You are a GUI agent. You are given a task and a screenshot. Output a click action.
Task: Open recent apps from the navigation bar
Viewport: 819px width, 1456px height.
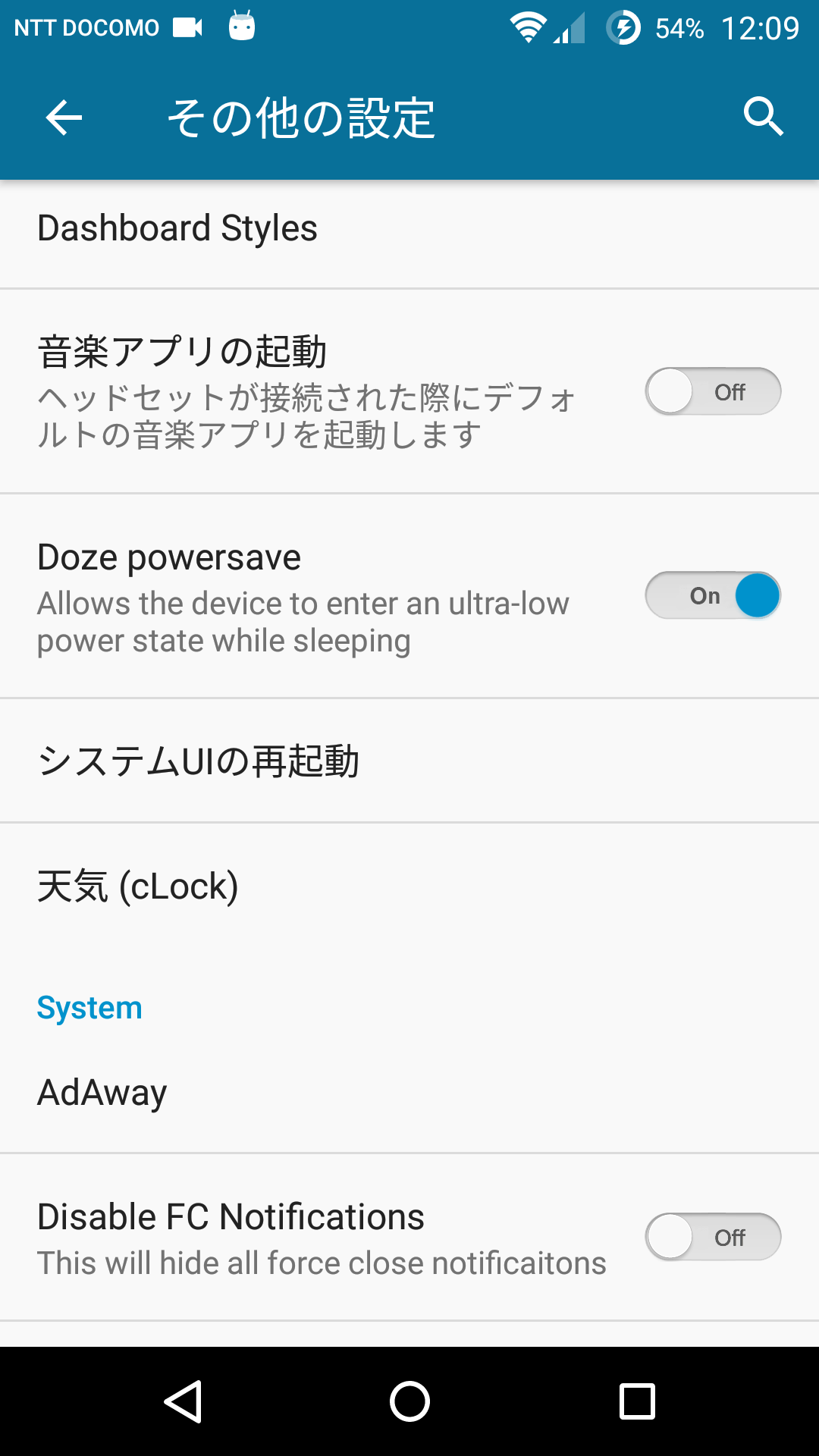coord(637,1401)
